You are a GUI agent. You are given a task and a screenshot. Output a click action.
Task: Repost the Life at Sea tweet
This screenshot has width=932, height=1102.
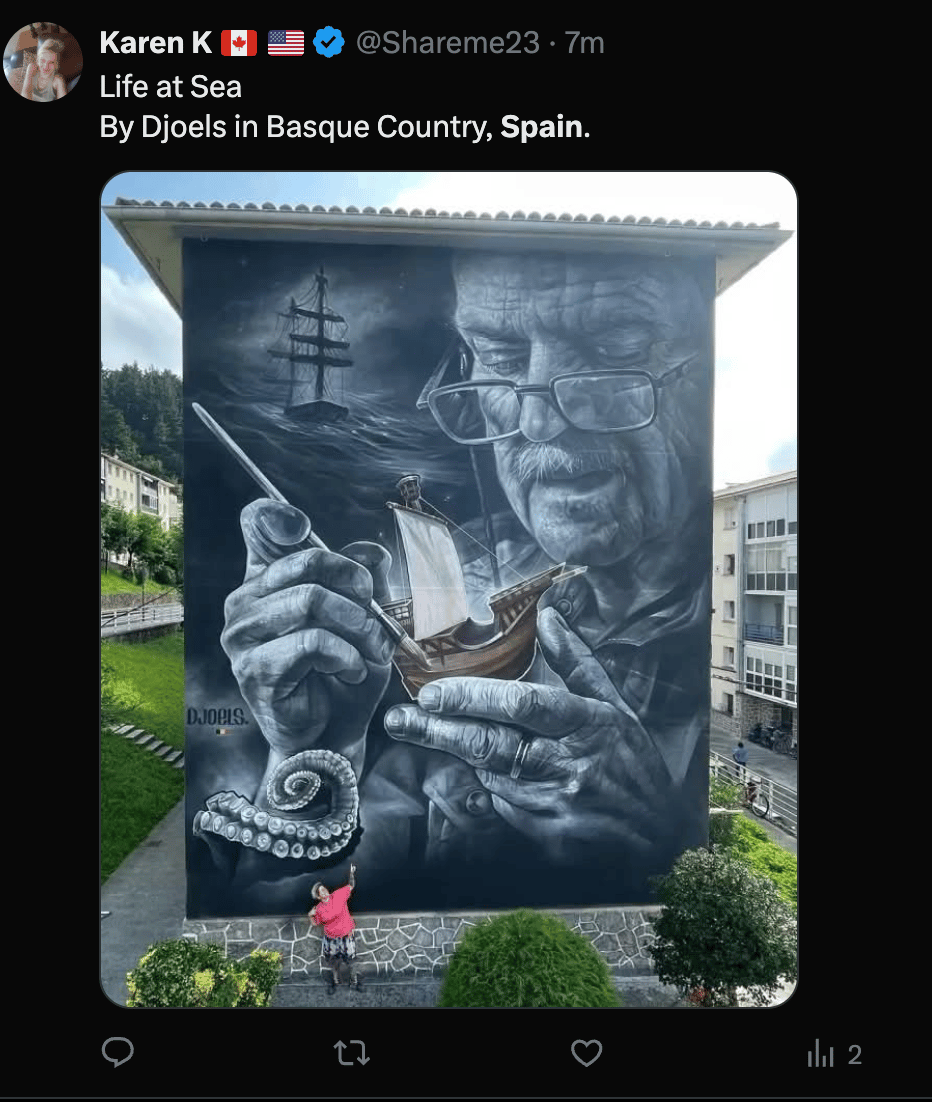351,1053
